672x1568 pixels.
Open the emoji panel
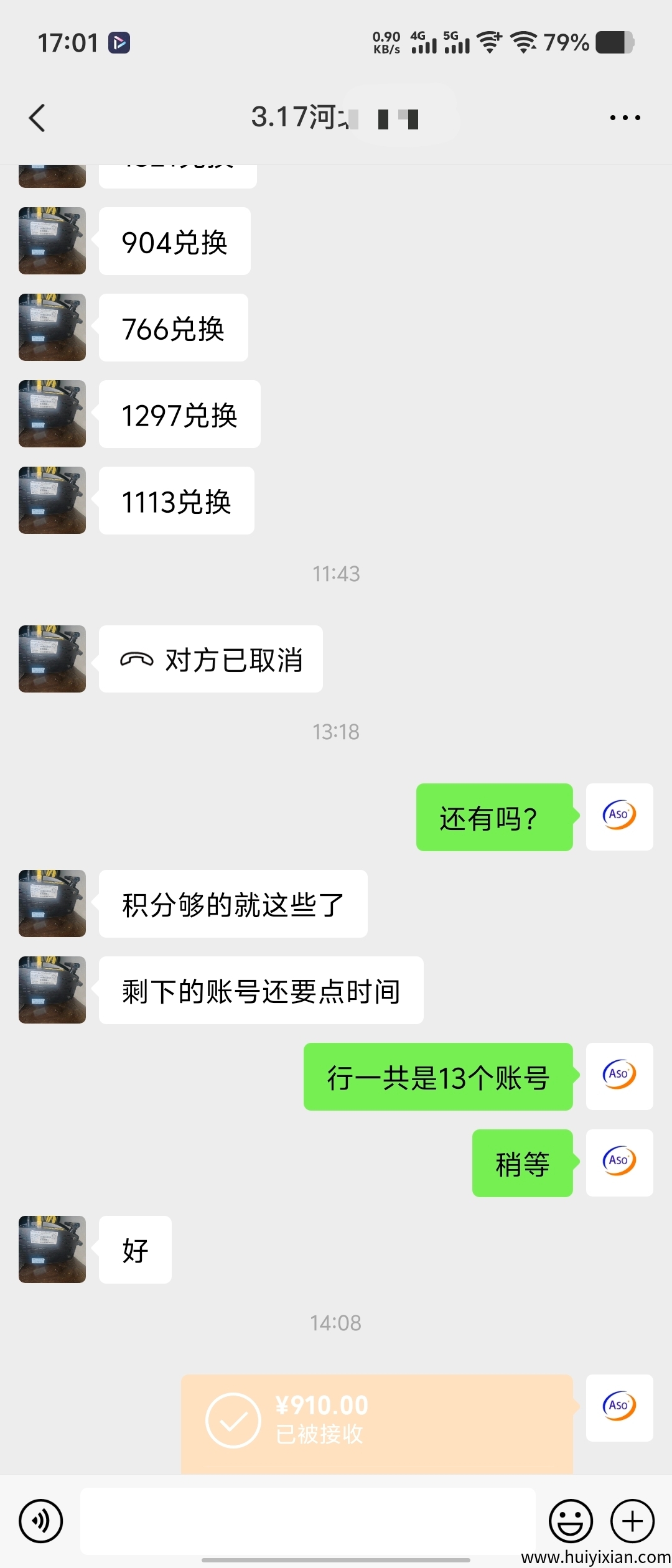(x=570, y=1521)
